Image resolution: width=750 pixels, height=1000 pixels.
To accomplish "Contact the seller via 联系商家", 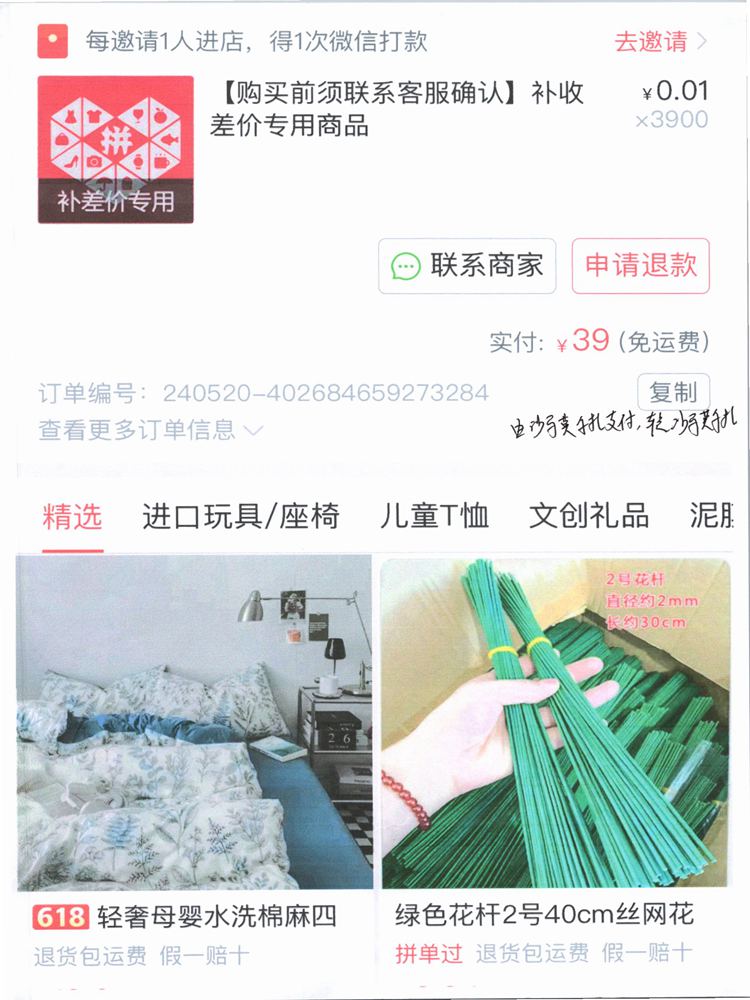I will point(467,265).
